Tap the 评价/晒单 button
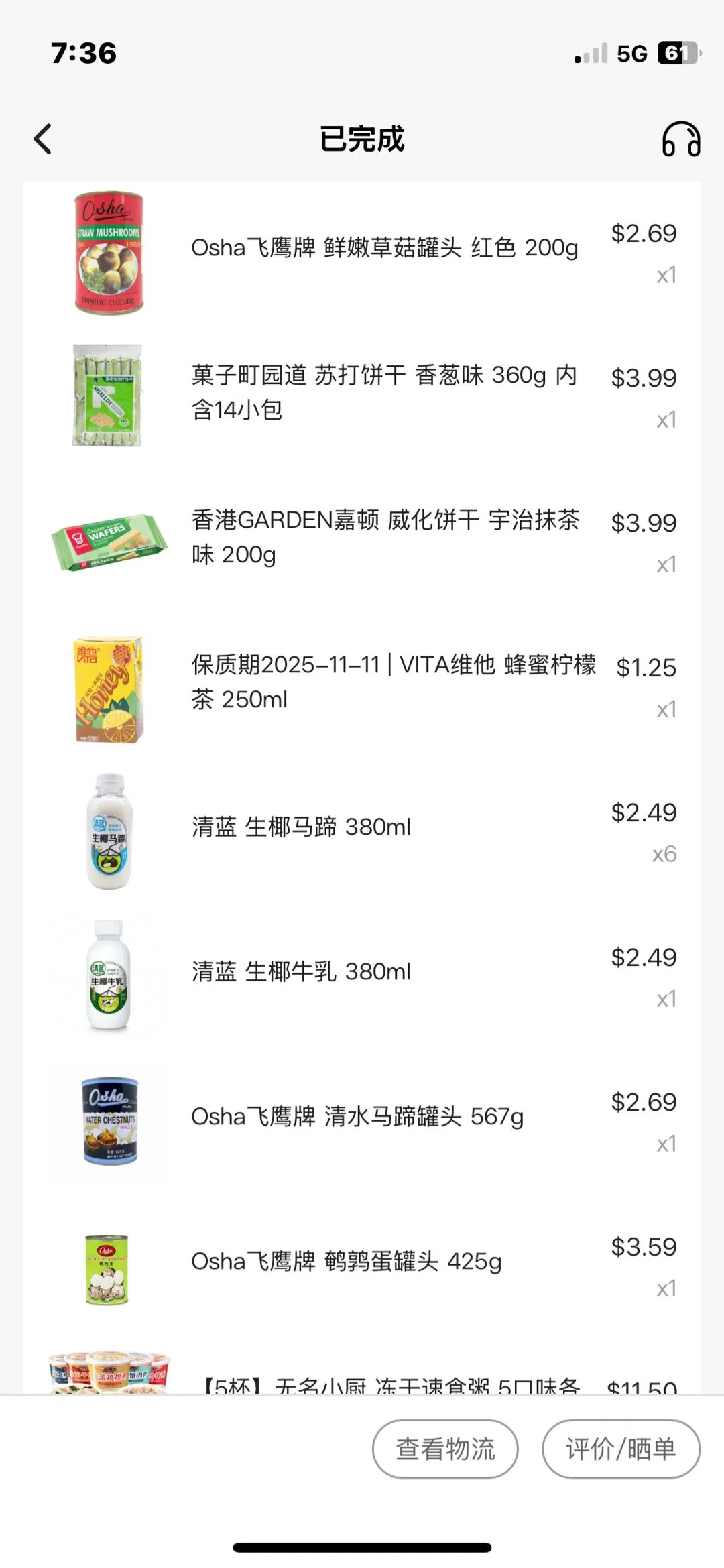Image resolution: width=724 pixels, height=1568 pixels. point(621,1449)
